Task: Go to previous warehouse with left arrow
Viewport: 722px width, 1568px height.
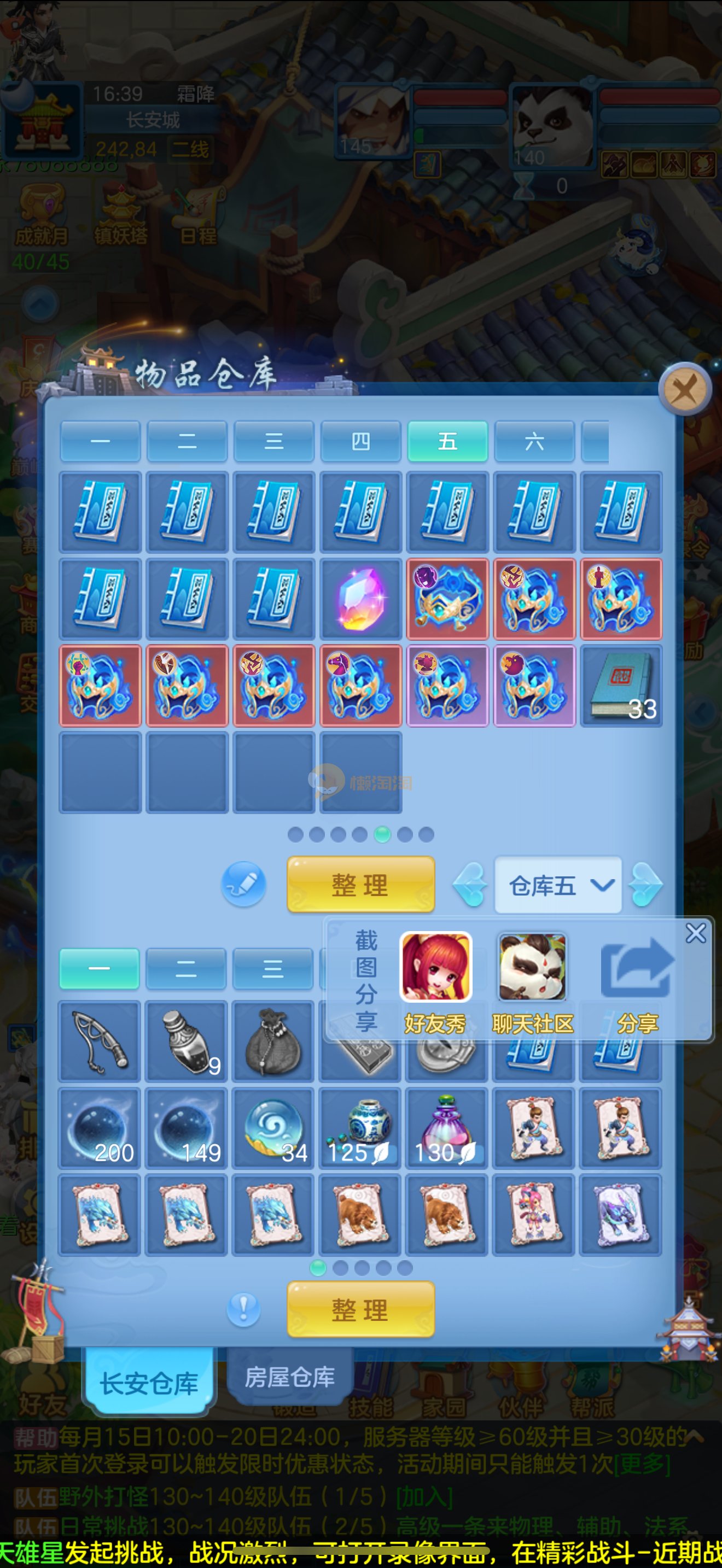Action: [470, 885]
